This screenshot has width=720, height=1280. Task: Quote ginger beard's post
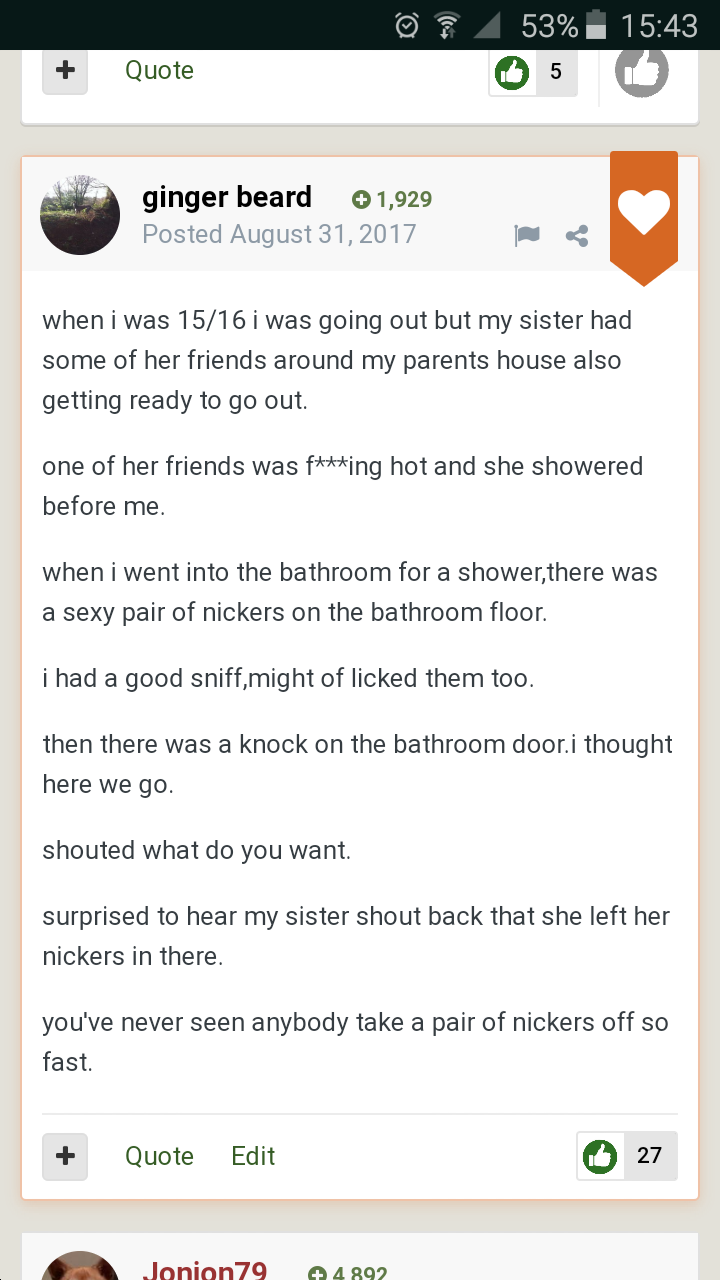(x=159, y=1156)
